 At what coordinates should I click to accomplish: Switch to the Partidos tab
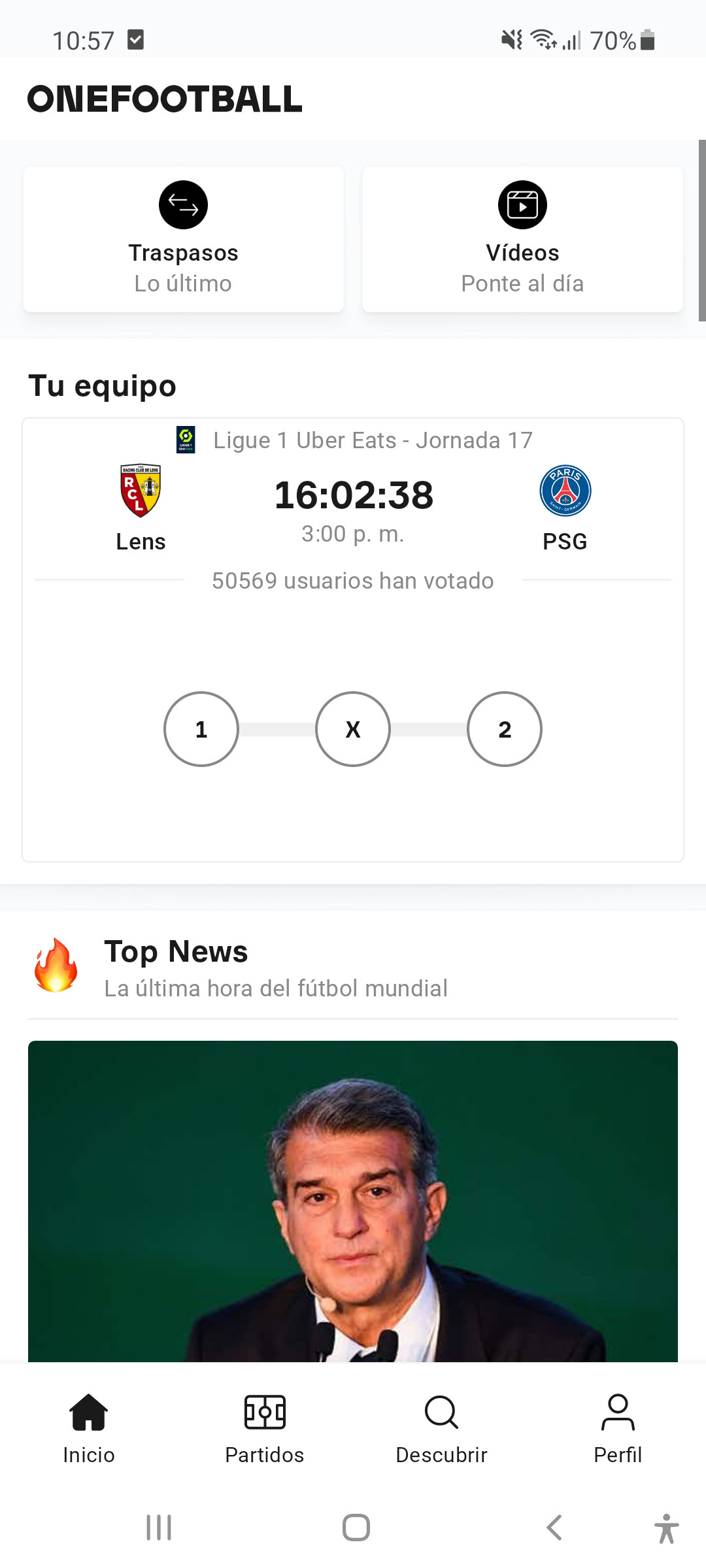click(265, 1428)
